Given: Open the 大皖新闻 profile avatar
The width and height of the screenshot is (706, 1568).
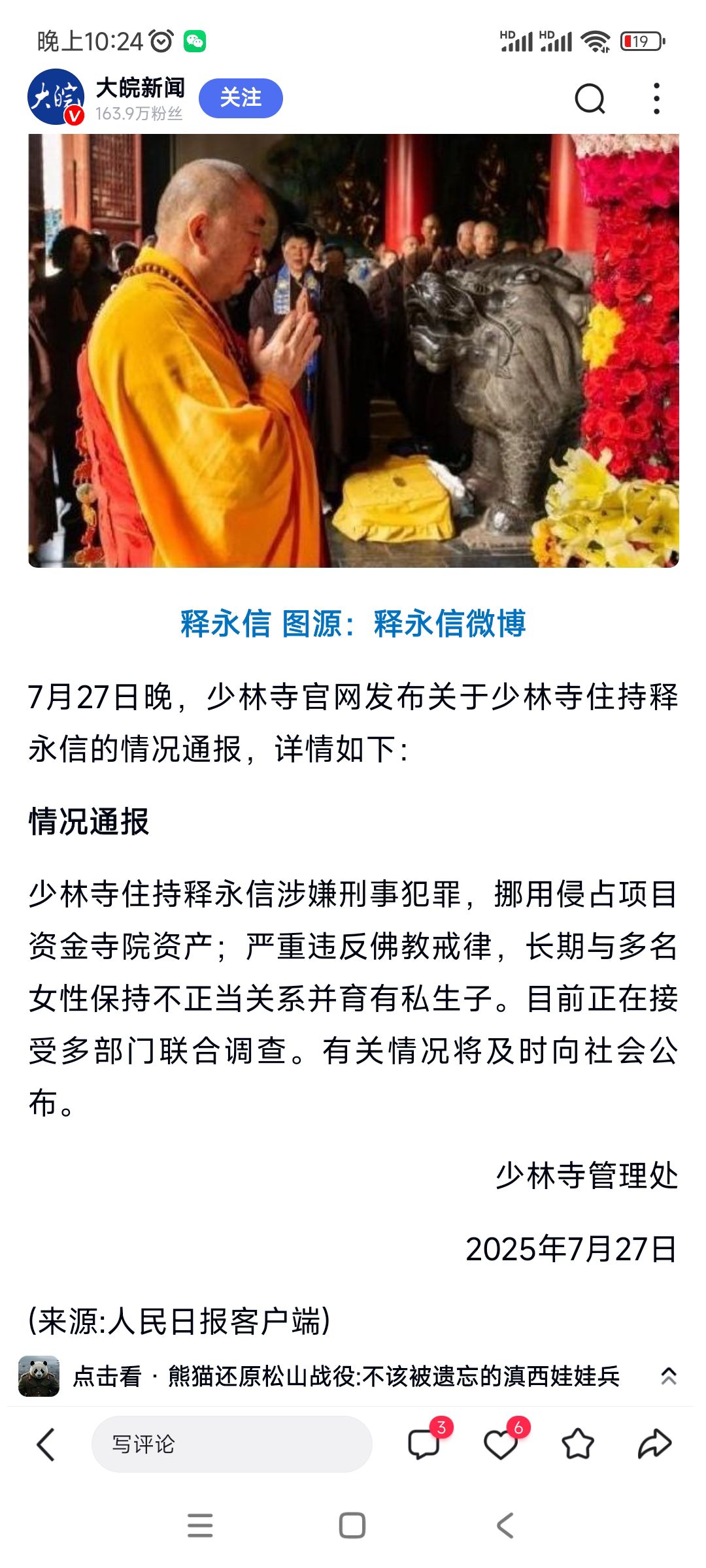Looking at the screenshot, I should [56, 97].
